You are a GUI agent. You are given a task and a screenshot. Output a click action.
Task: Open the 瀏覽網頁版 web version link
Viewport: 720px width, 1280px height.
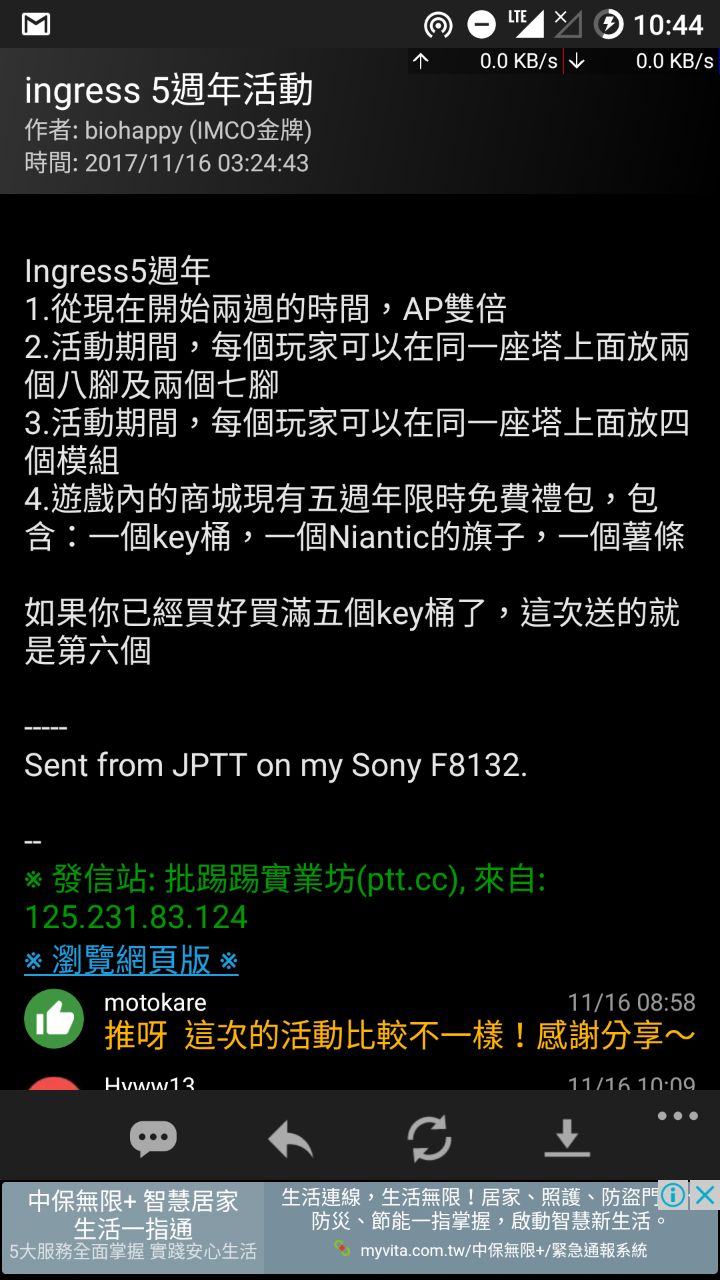click(131, 961)
